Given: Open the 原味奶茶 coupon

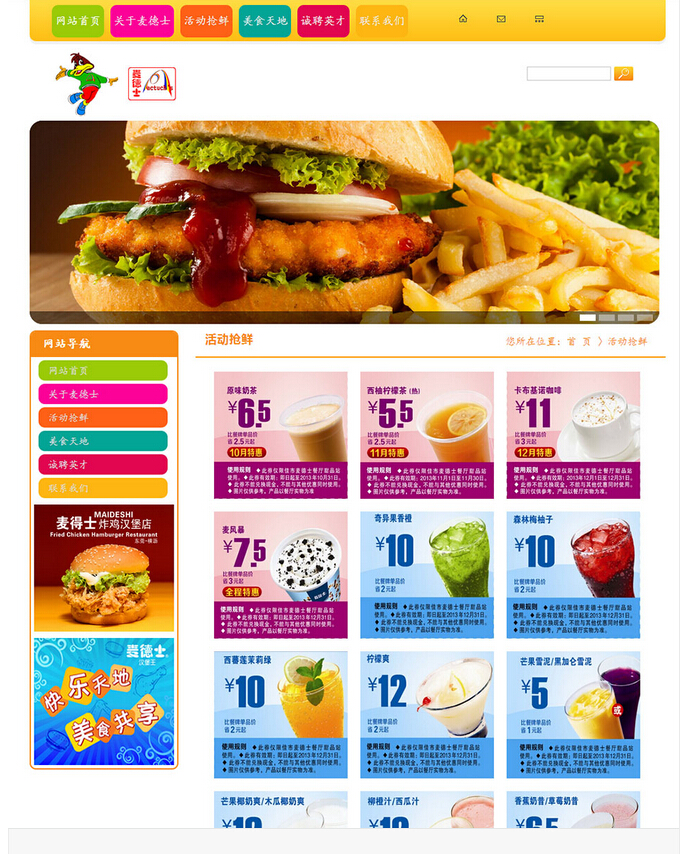Looking at the screenshot, I should pyautogui.click(x=281, y=435).
